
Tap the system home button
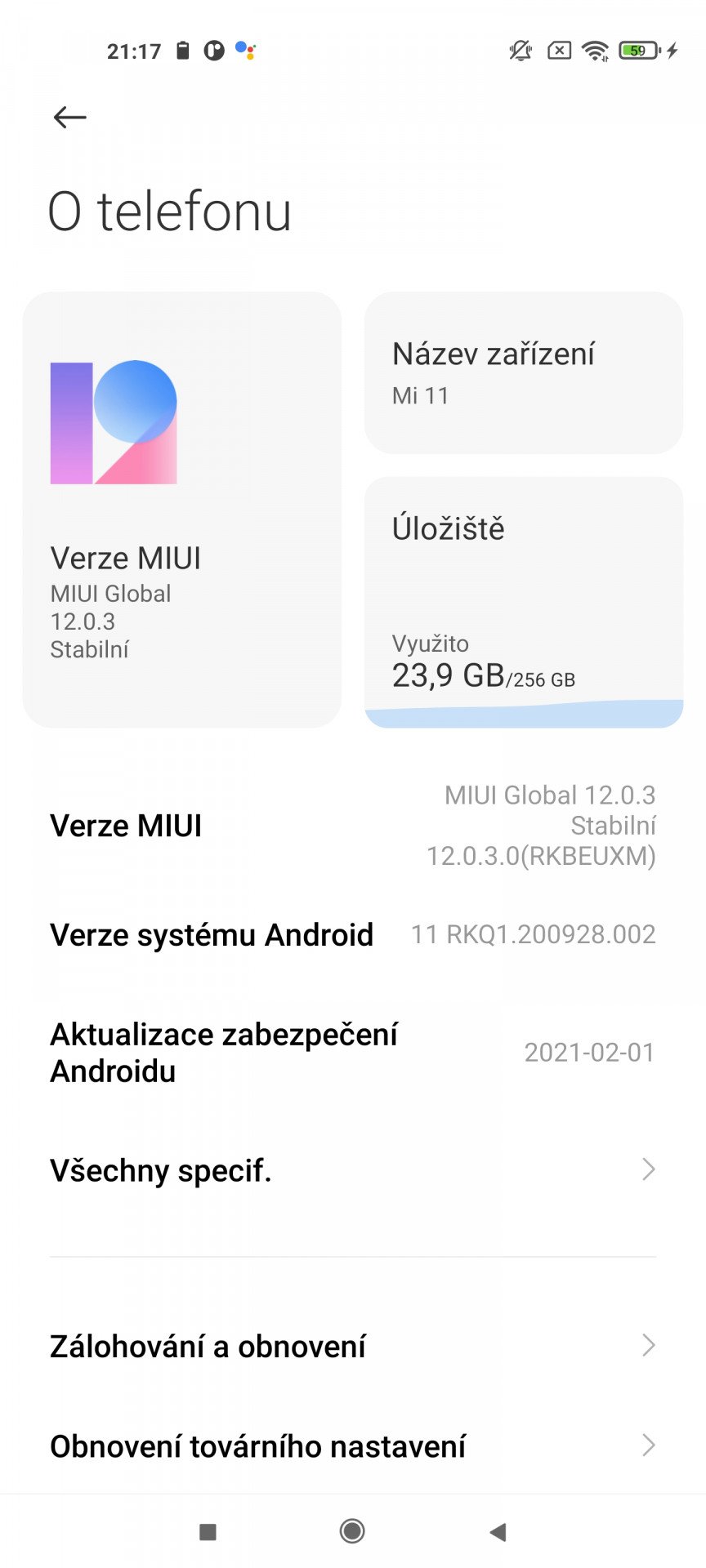point(352,1531)
